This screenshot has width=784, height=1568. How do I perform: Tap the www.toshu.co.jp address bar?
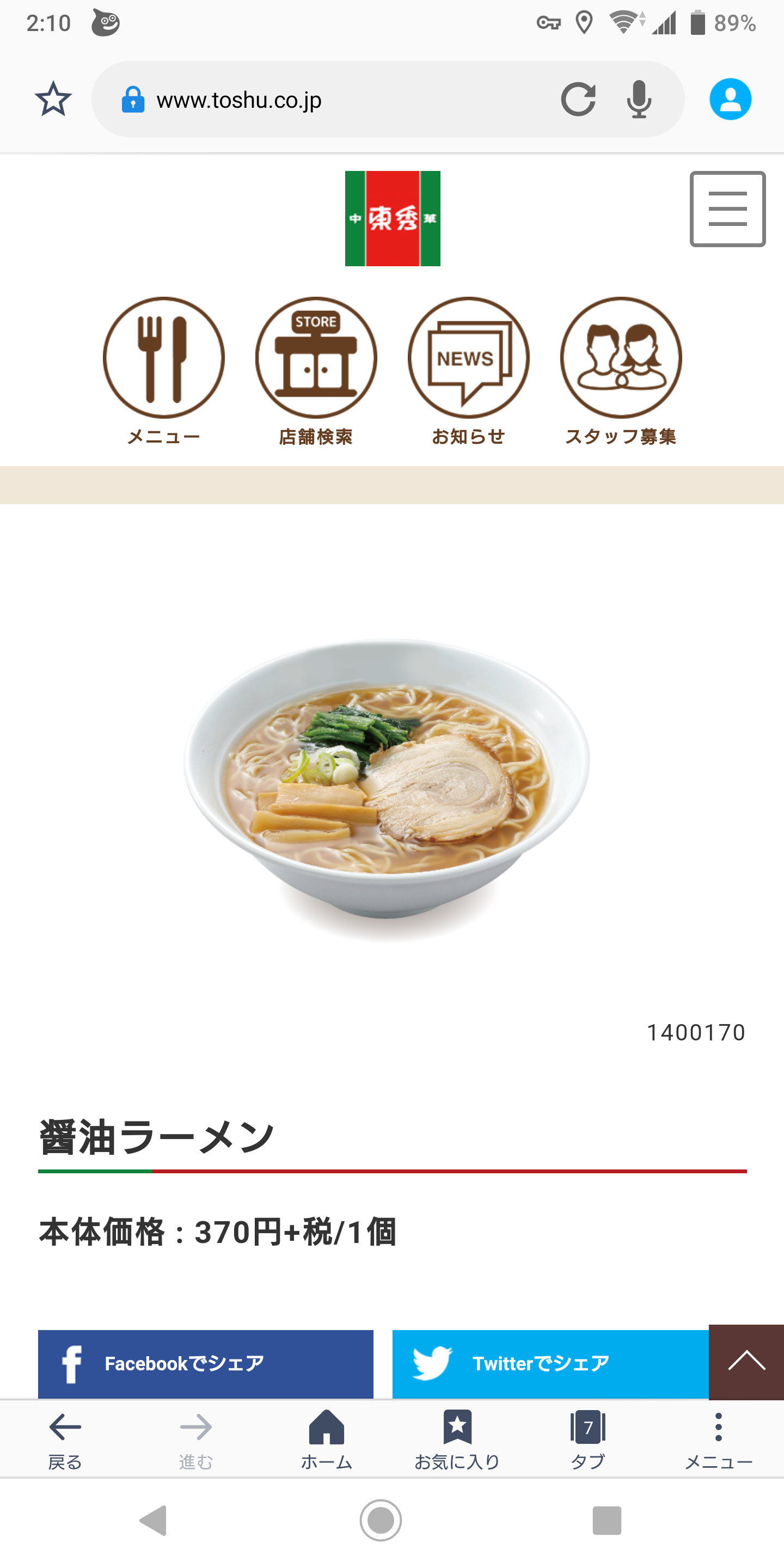tap(329, 99)
